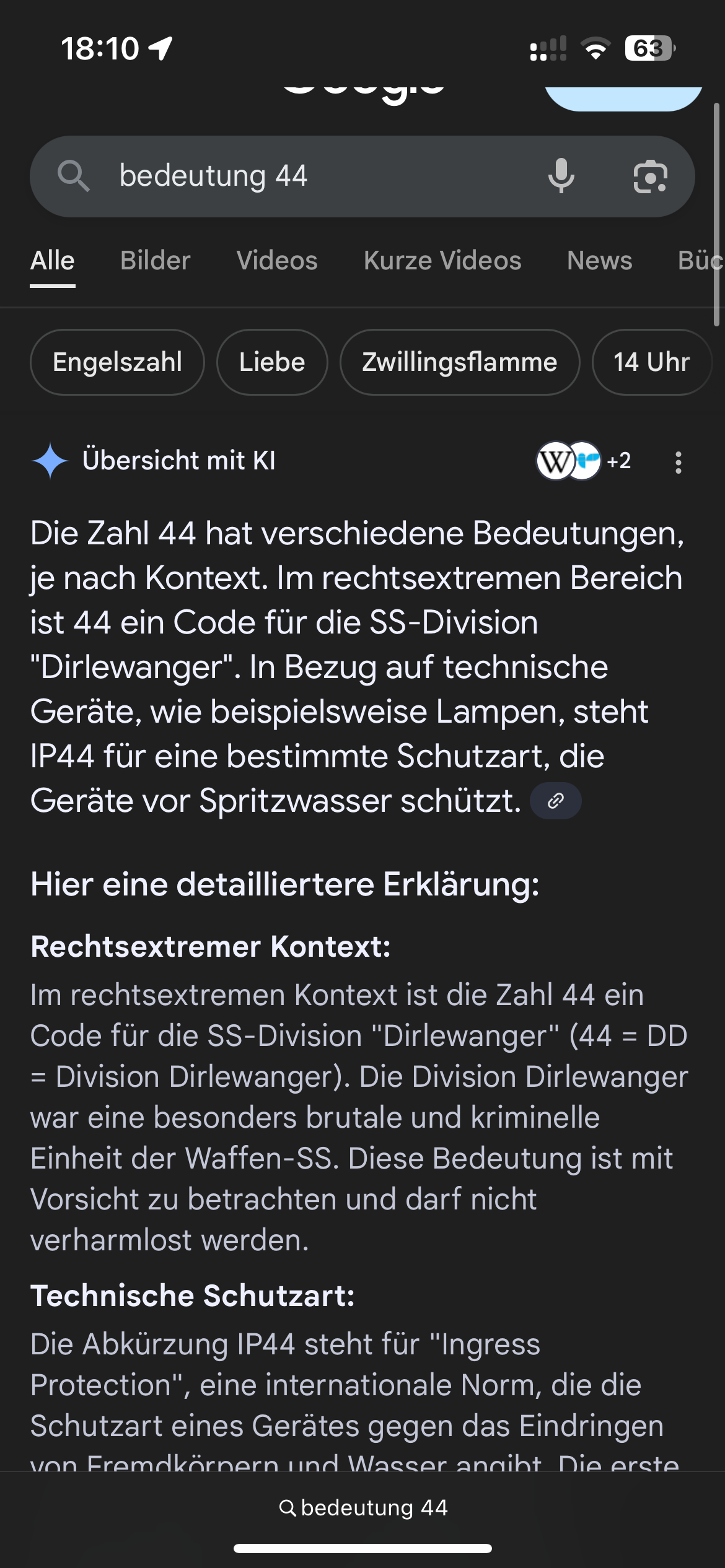Select the Engelszahl suggestion chip
725x1568 pixels.
117,362
